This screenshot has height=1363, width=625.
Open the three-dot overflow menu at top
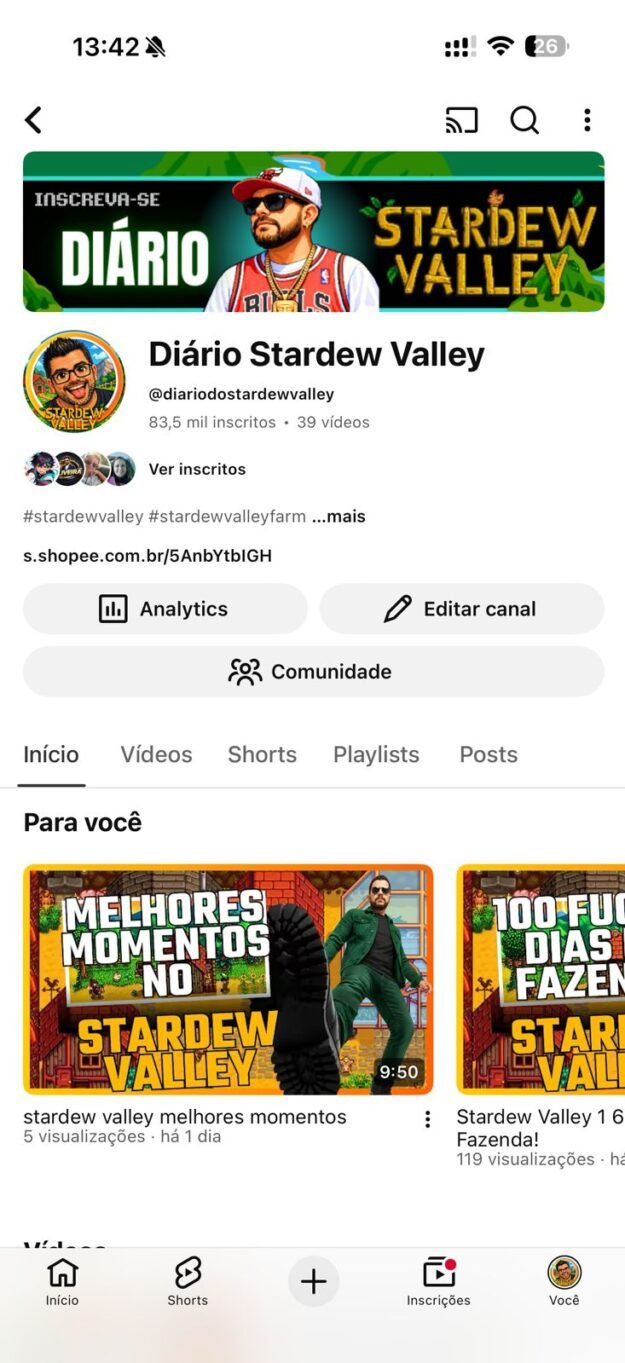(587, 121)
